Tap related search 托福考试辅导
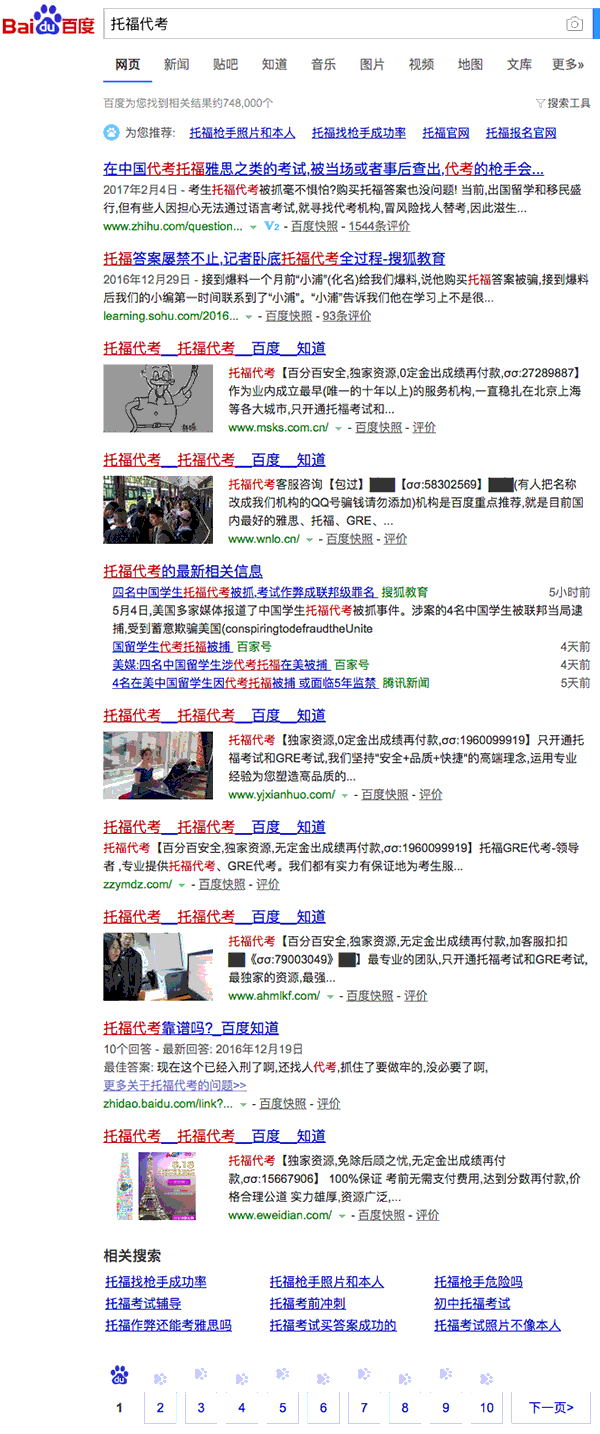 point(143,1303)
